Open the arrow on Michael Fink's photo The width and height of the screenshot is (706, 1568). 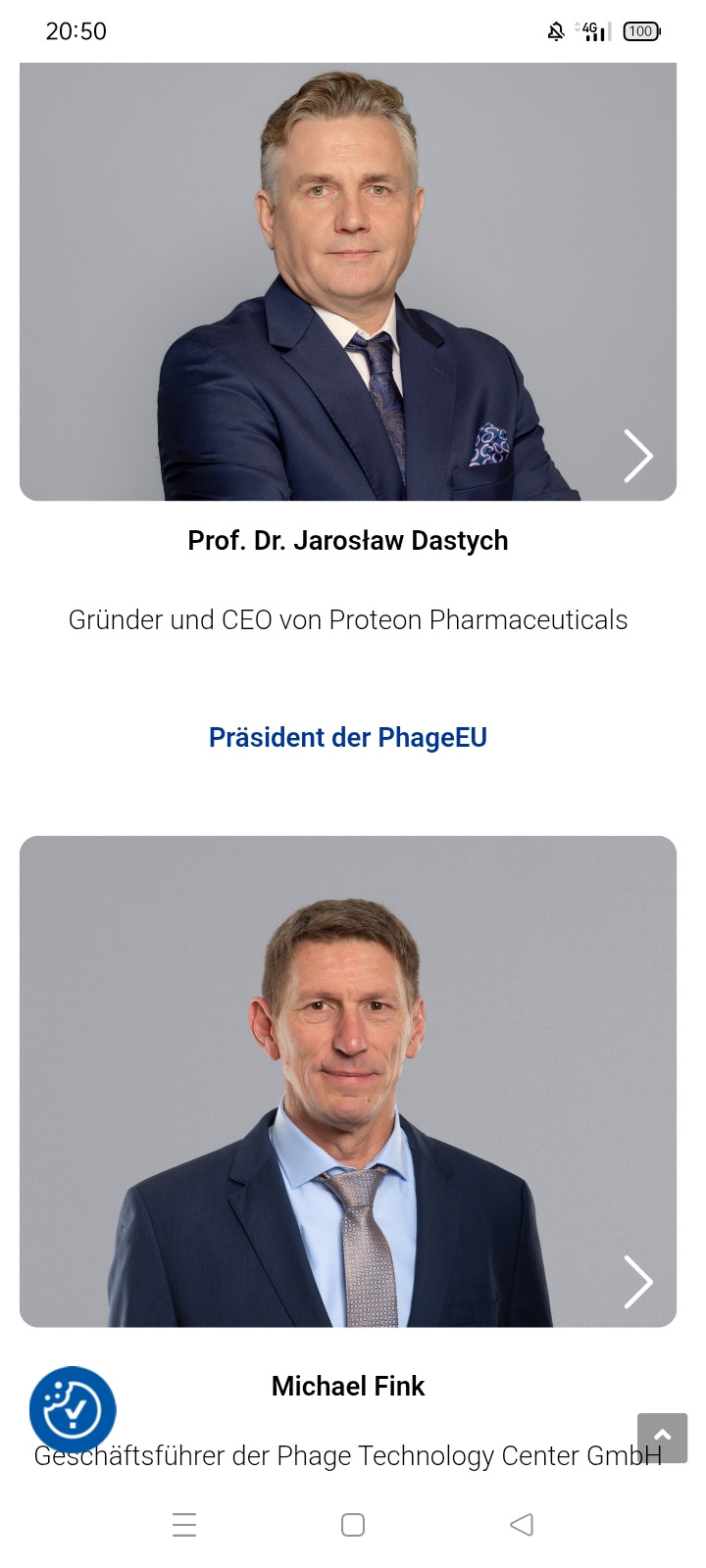pos(637,1282)
